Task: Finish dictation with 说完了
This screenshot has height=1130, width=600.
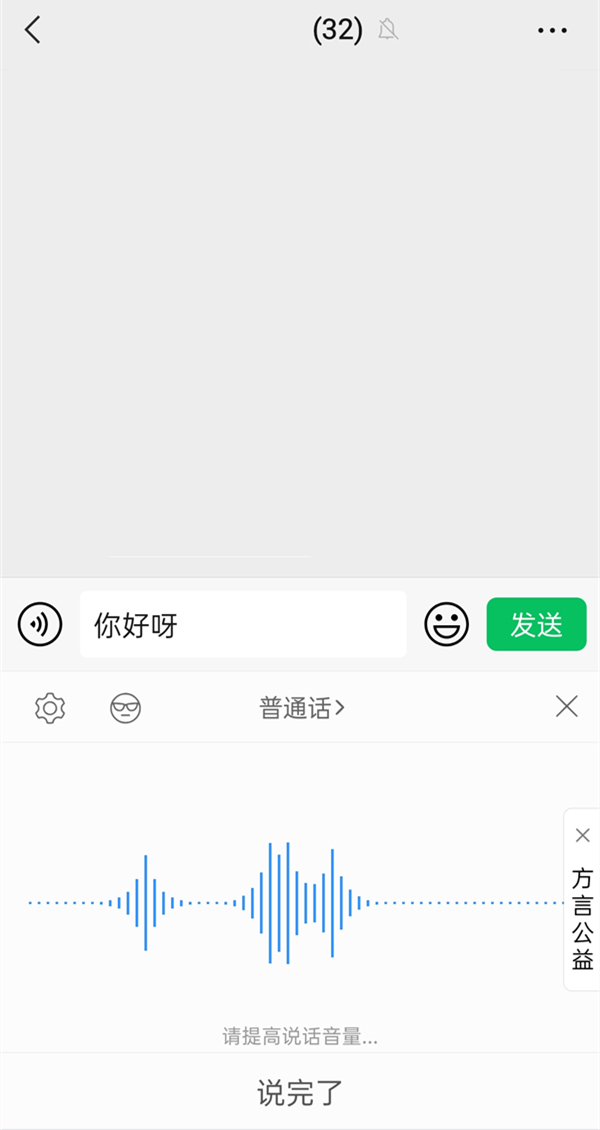Action: pos(300,1092)
